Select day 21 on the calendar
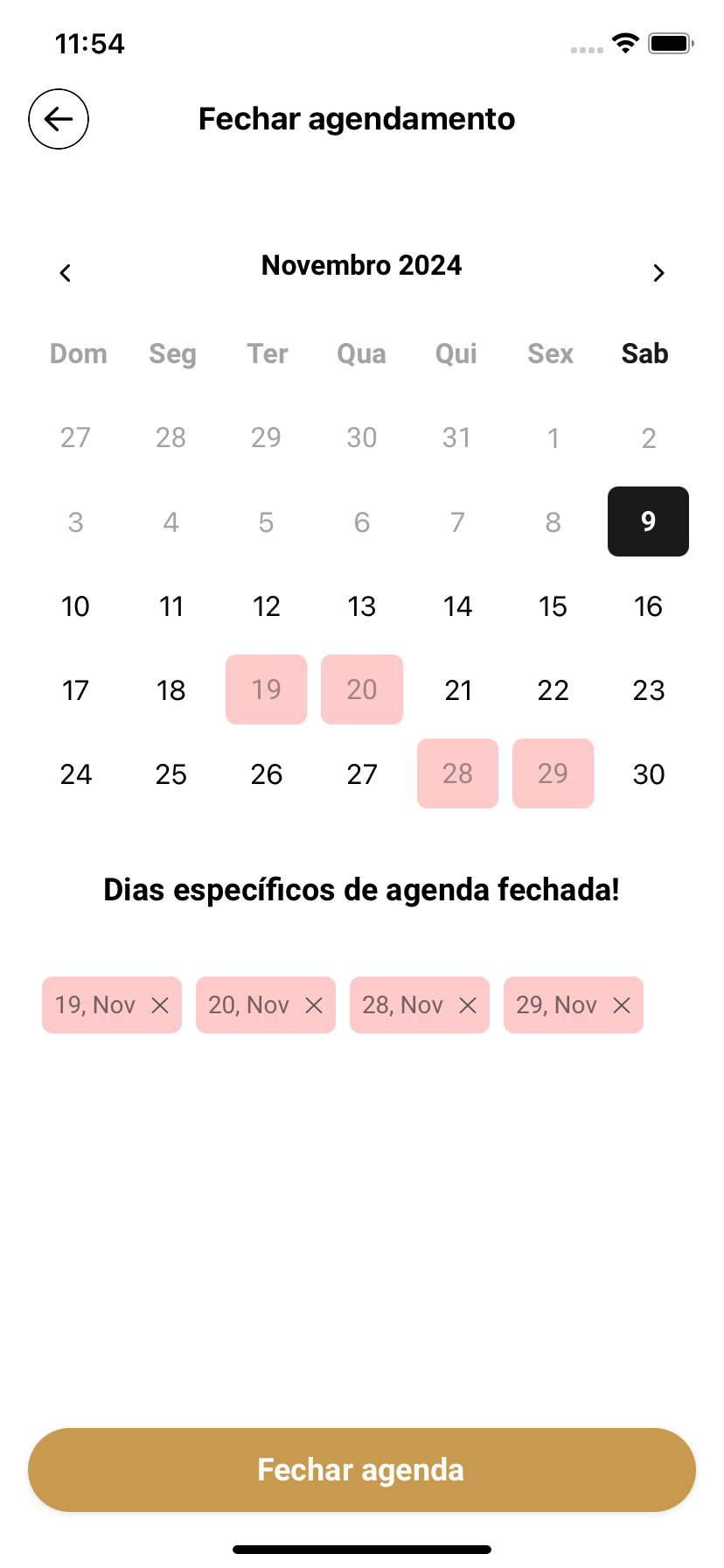 coord(457,689)
